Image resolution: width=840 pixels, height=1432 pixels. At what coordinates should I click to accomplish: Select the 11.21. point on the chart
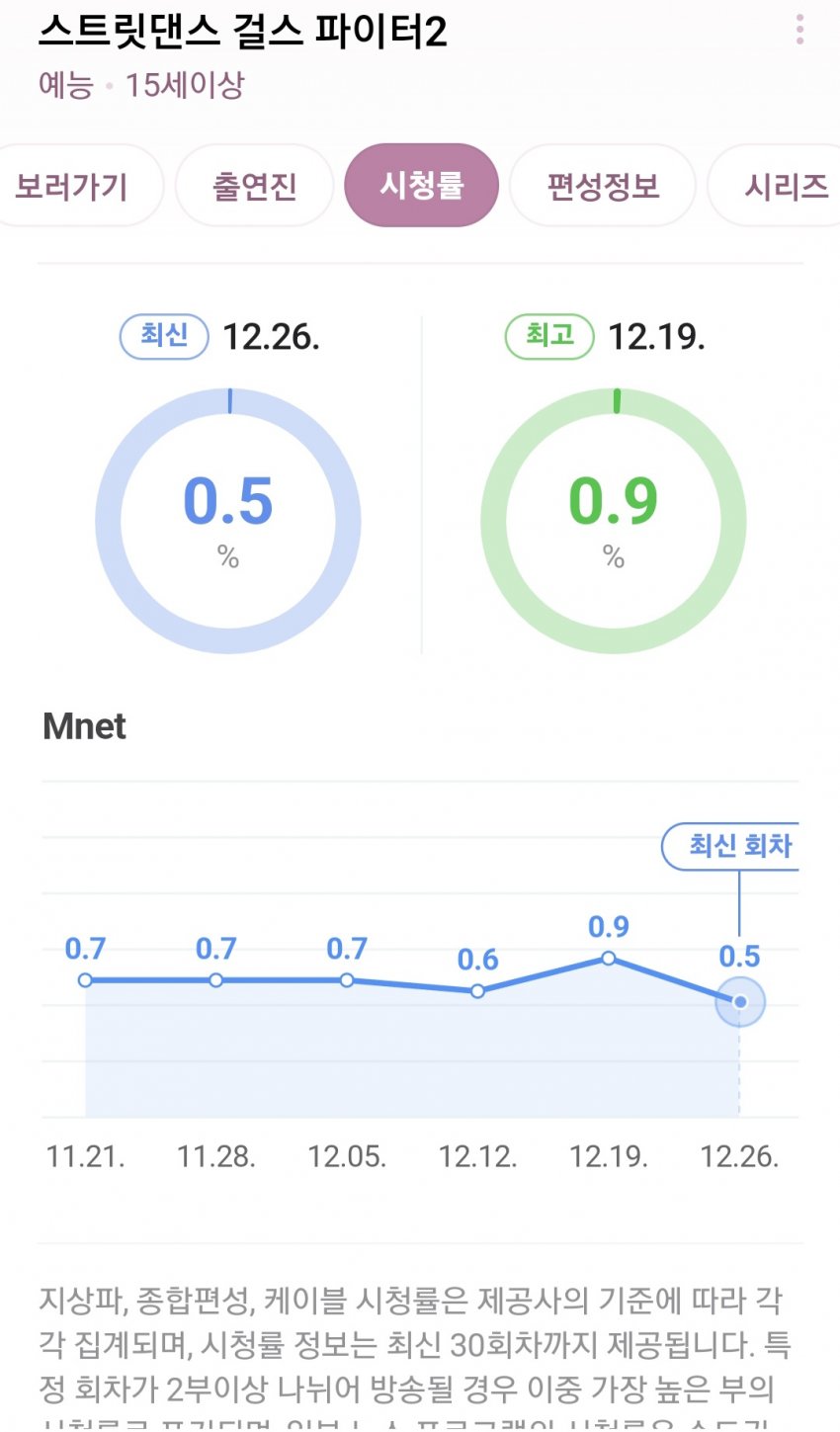tap(85, 980)
